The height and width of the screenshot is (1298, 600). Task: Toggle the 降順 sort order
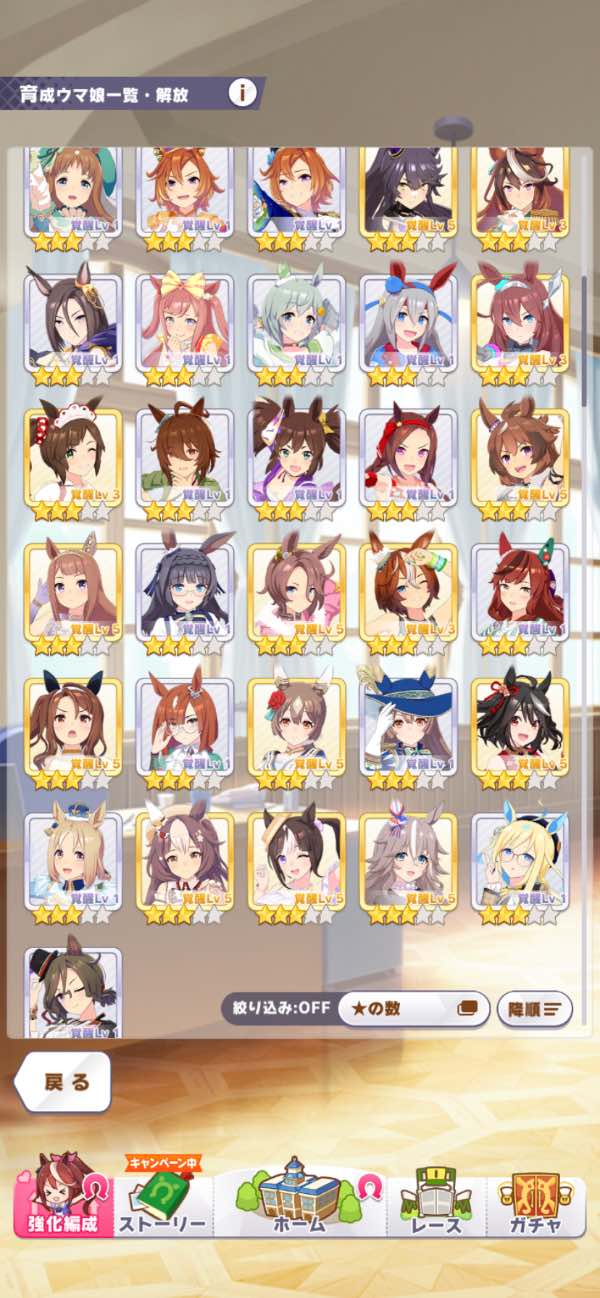tap(534, 1008)
